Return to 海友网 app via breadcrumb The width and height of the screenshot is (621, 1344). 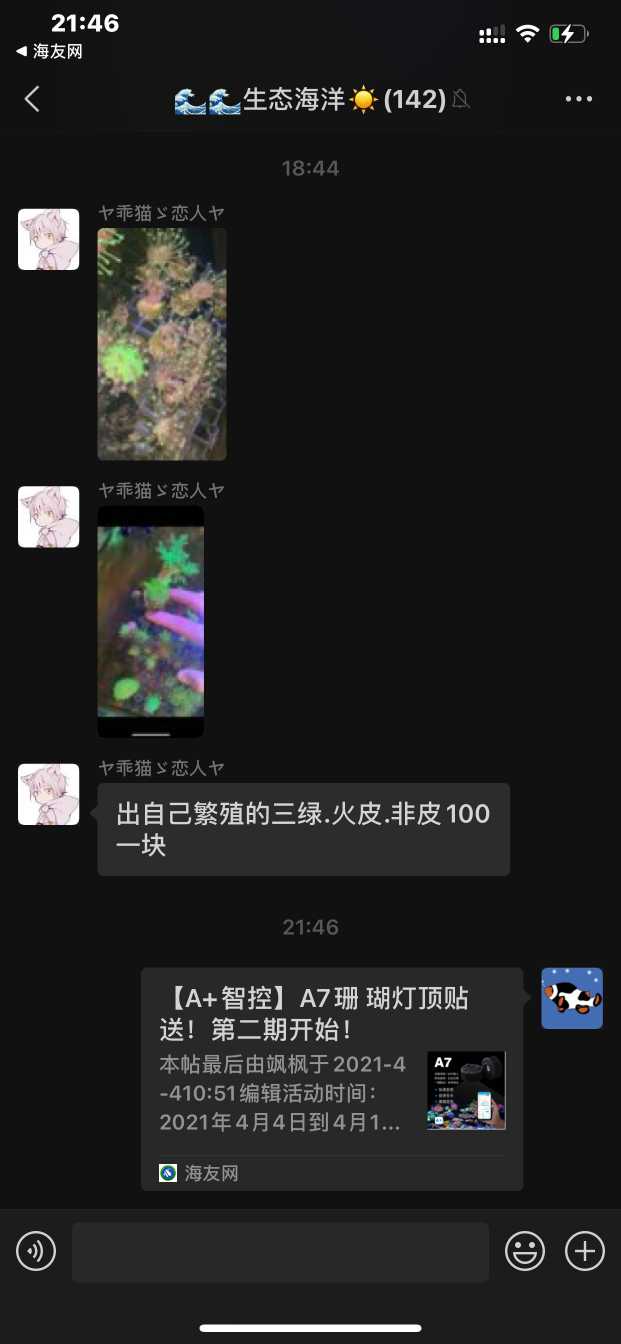50,52
